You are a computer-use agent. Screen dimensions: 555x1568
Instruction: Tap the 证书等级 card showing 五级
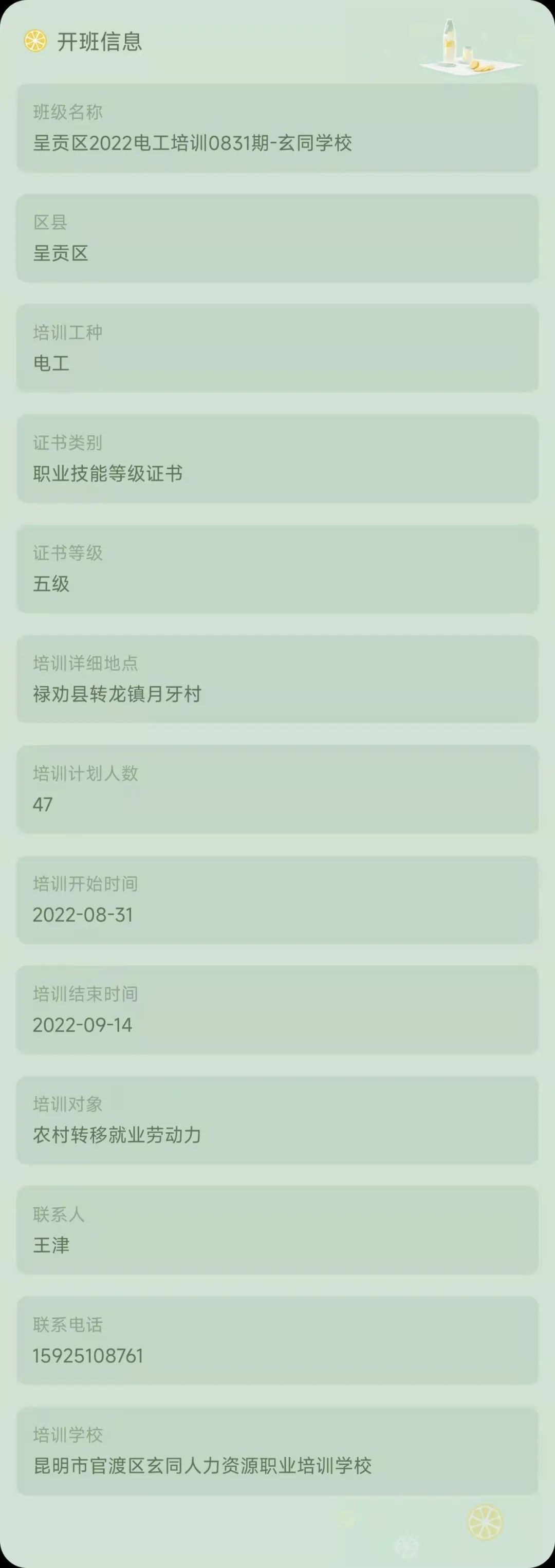tap(277, 570)
